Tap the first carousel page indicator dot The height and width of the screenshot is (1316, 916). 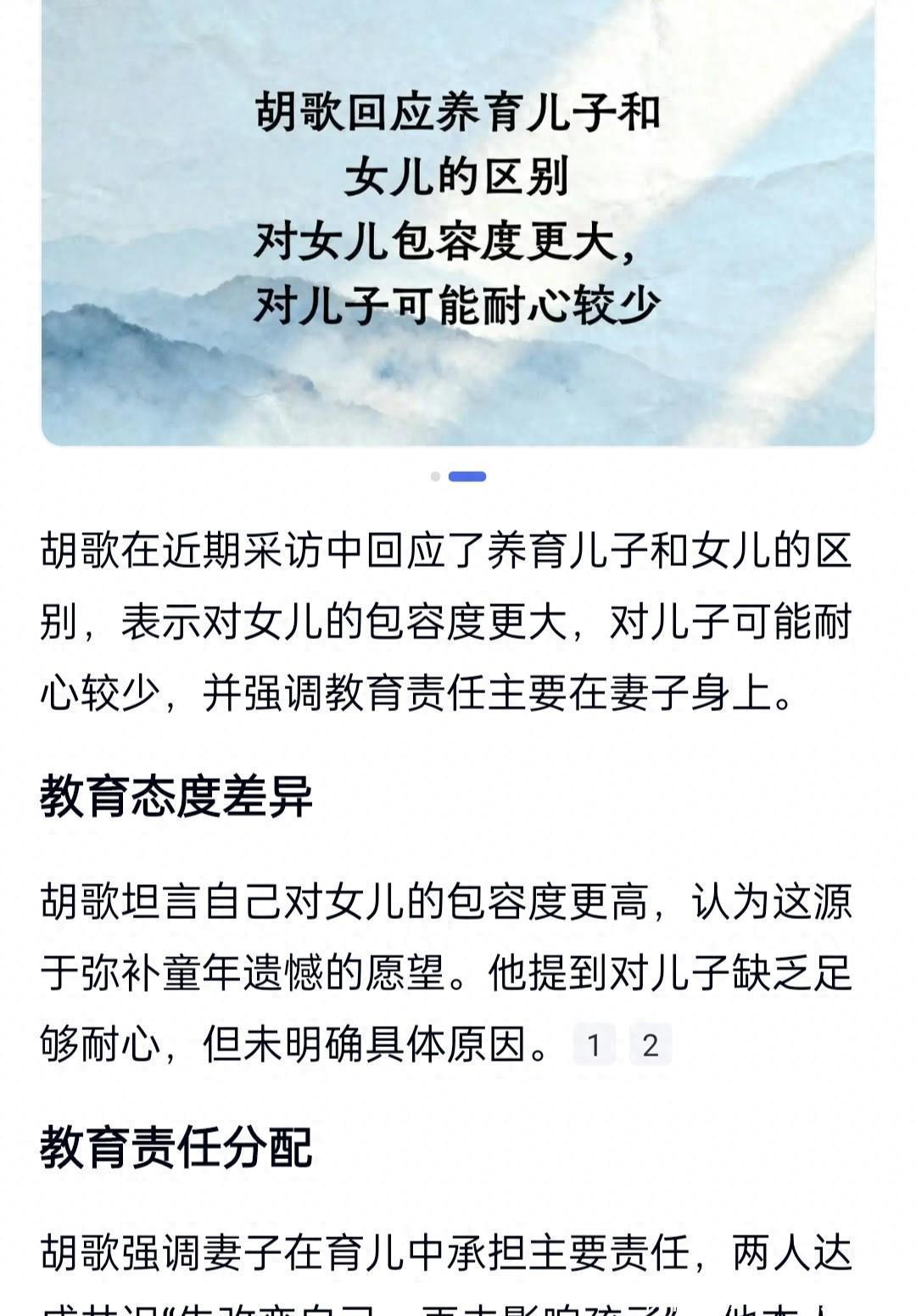pos(435,477)
